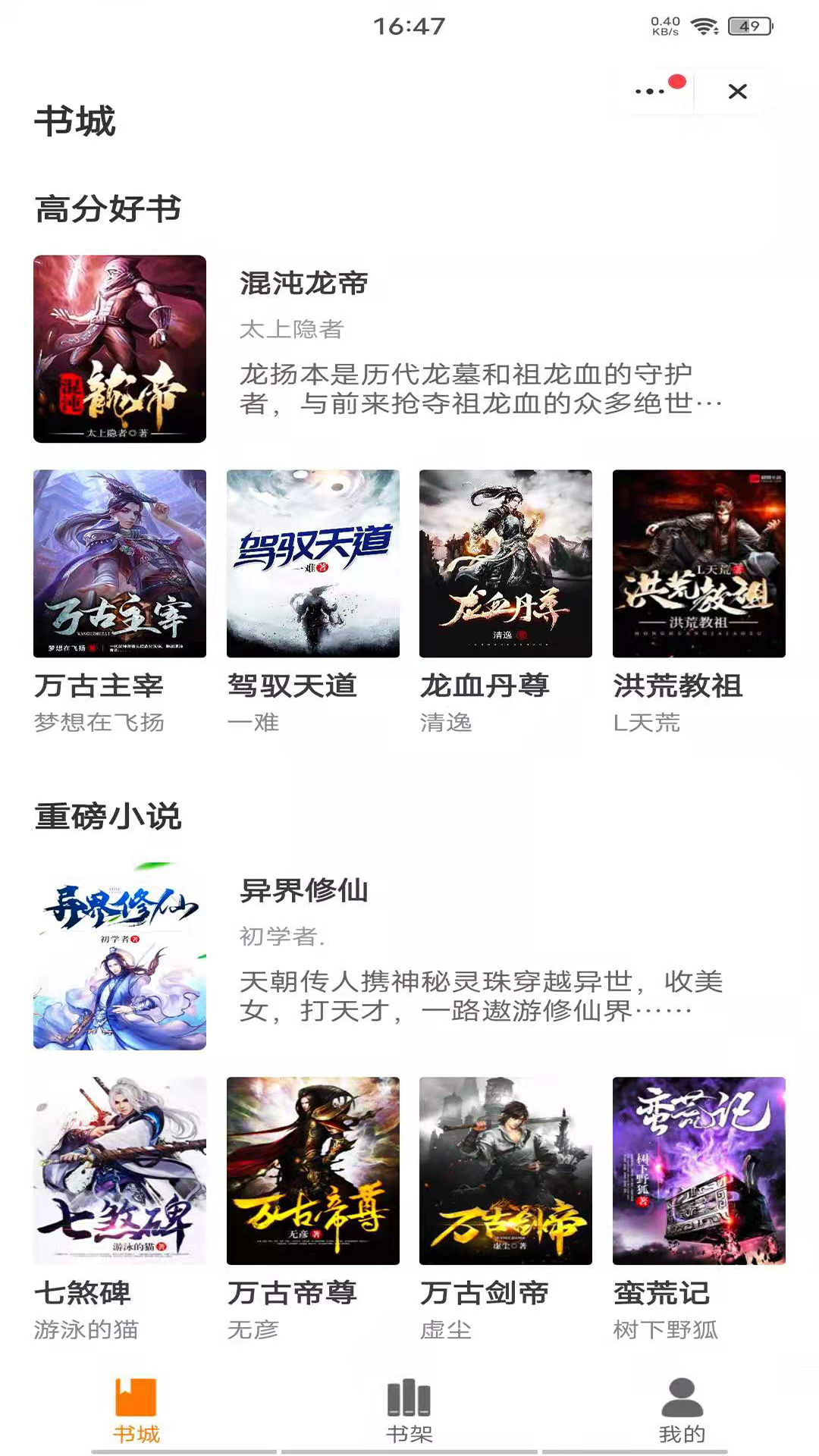Go to the 我的 tab
The height and width of the screenshot is (1456, 819).
point(682,1410)
